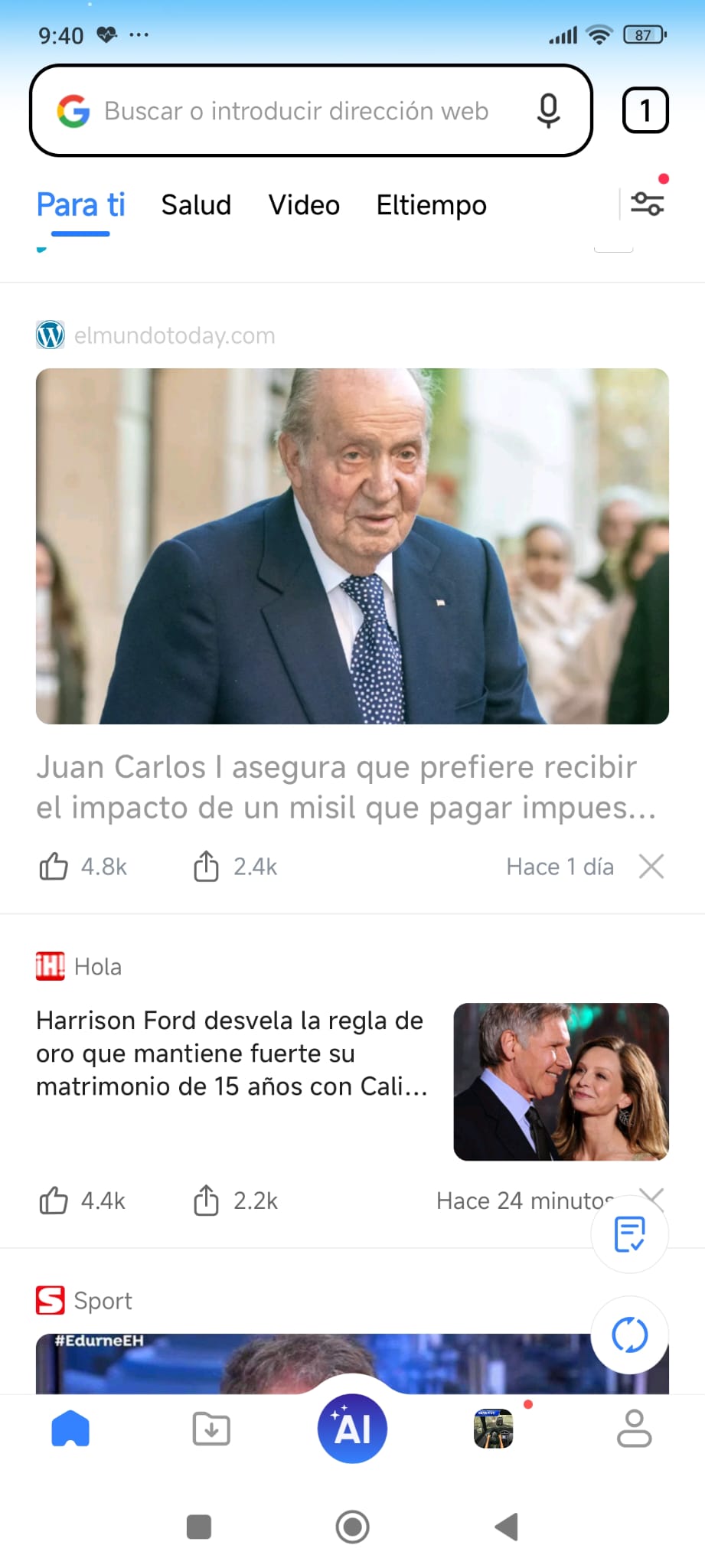Switch to the Video tab
705x1568 pixels.
pyautogui.click(x=303, y=204)
